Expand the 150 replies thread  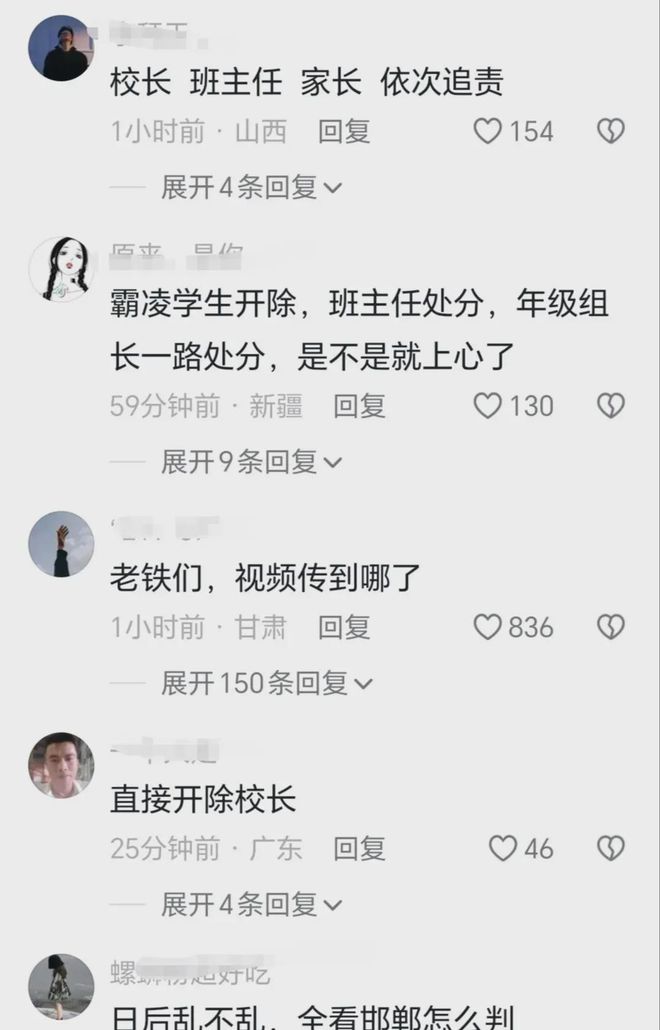[x=266, y=683]
